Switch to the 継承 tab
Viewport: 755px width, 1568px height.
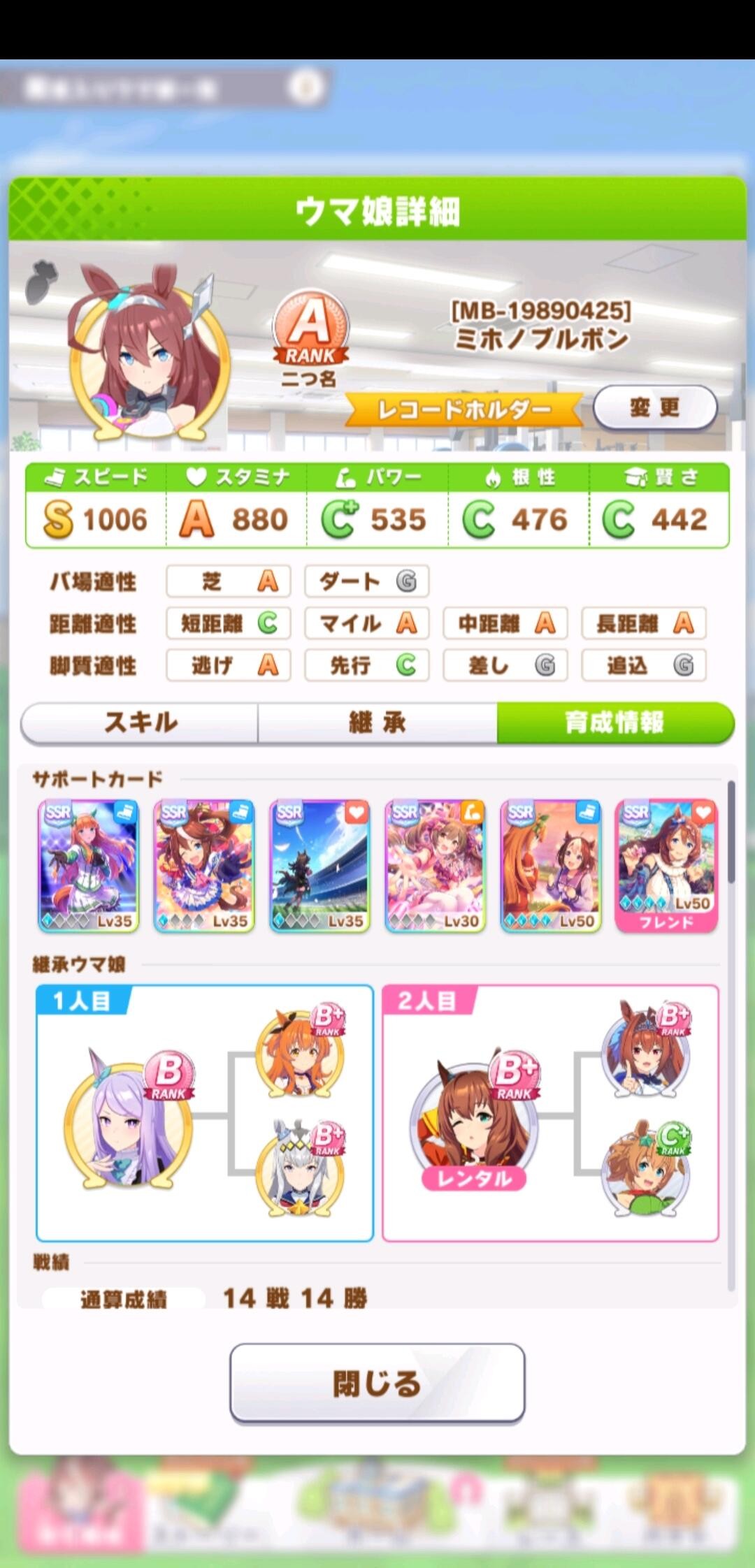coord(377,723)
